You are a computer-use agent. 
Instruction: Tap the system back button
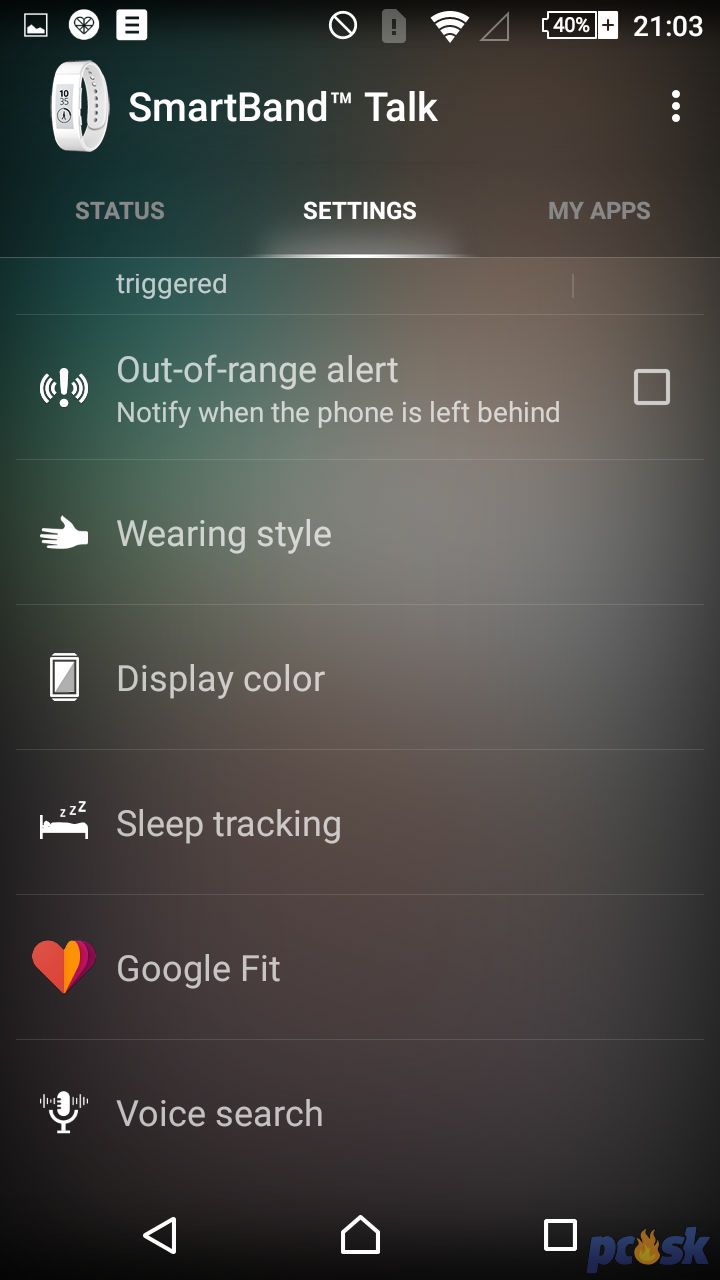pyautogui.click(x=160, y=1236)
